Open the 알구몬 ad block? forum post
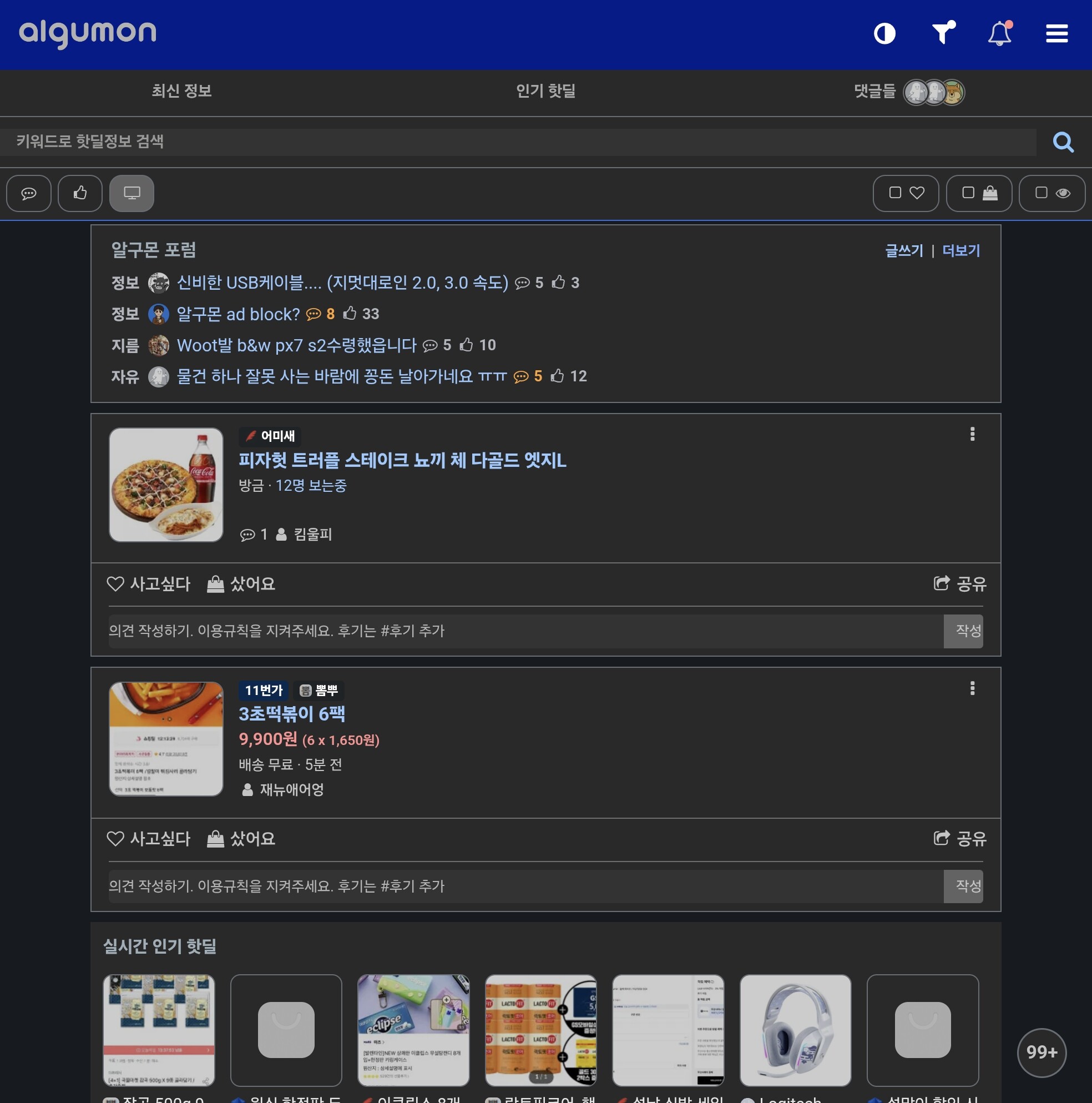This screenshot has height=1103, width=1092. pos(238,314)
